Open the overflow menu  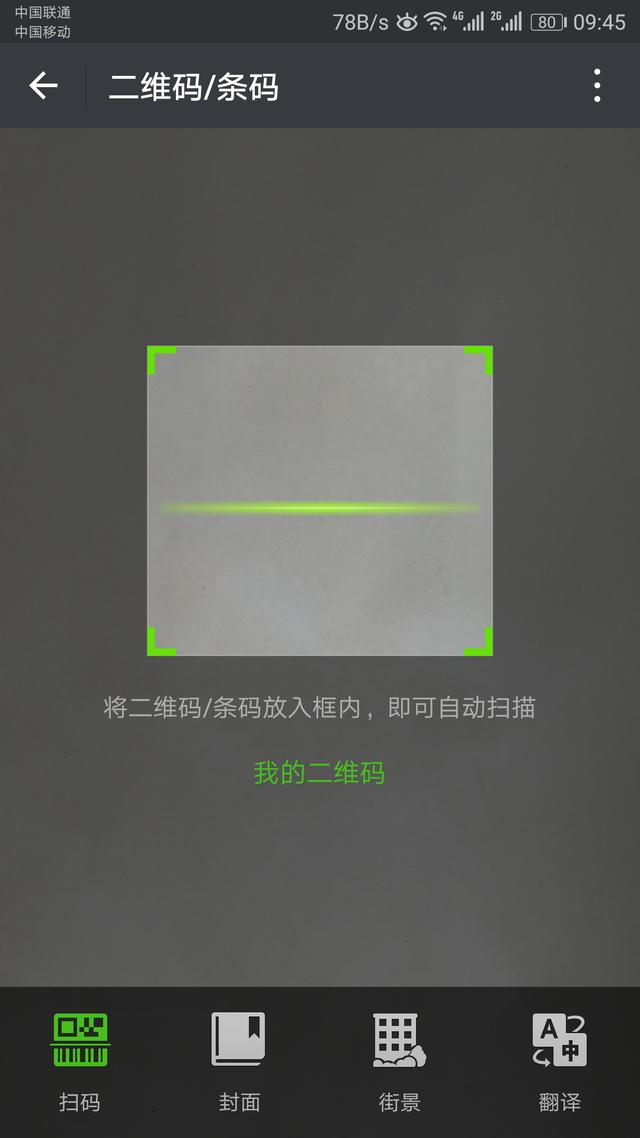point(597,86)
